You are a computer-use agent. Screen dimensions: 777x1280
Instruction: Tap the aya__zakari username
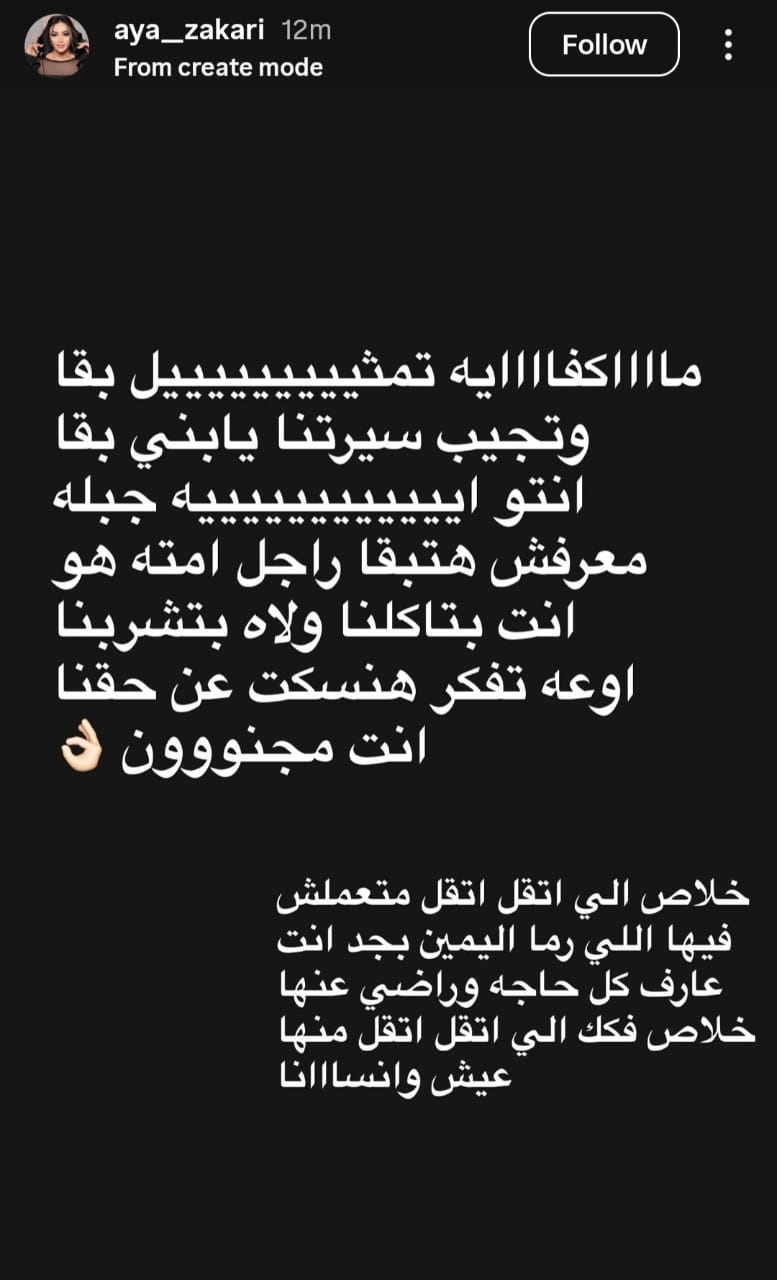(x=189, y=31)
